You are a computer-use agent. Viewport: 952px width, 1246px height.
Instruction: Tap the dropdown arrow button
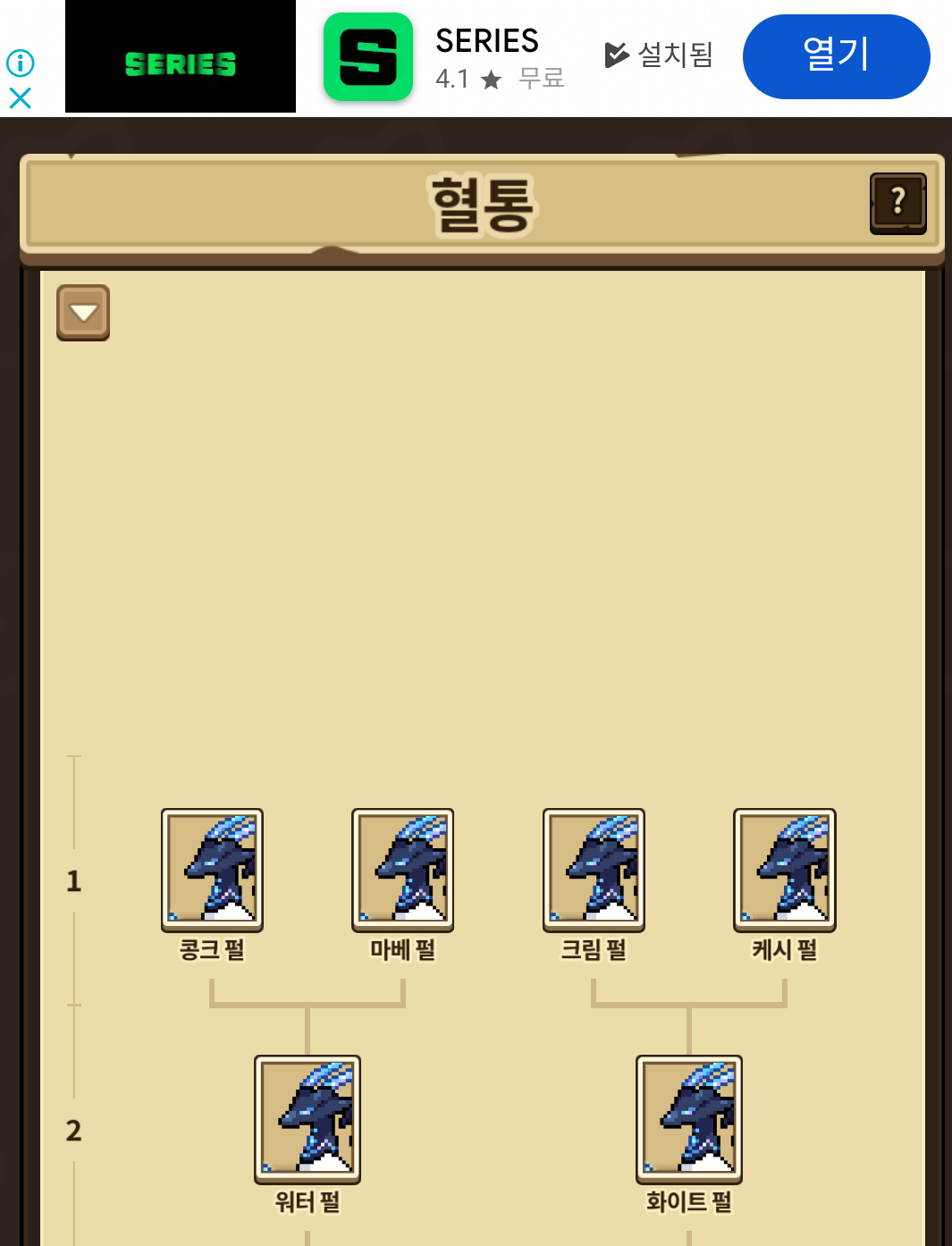83,312
